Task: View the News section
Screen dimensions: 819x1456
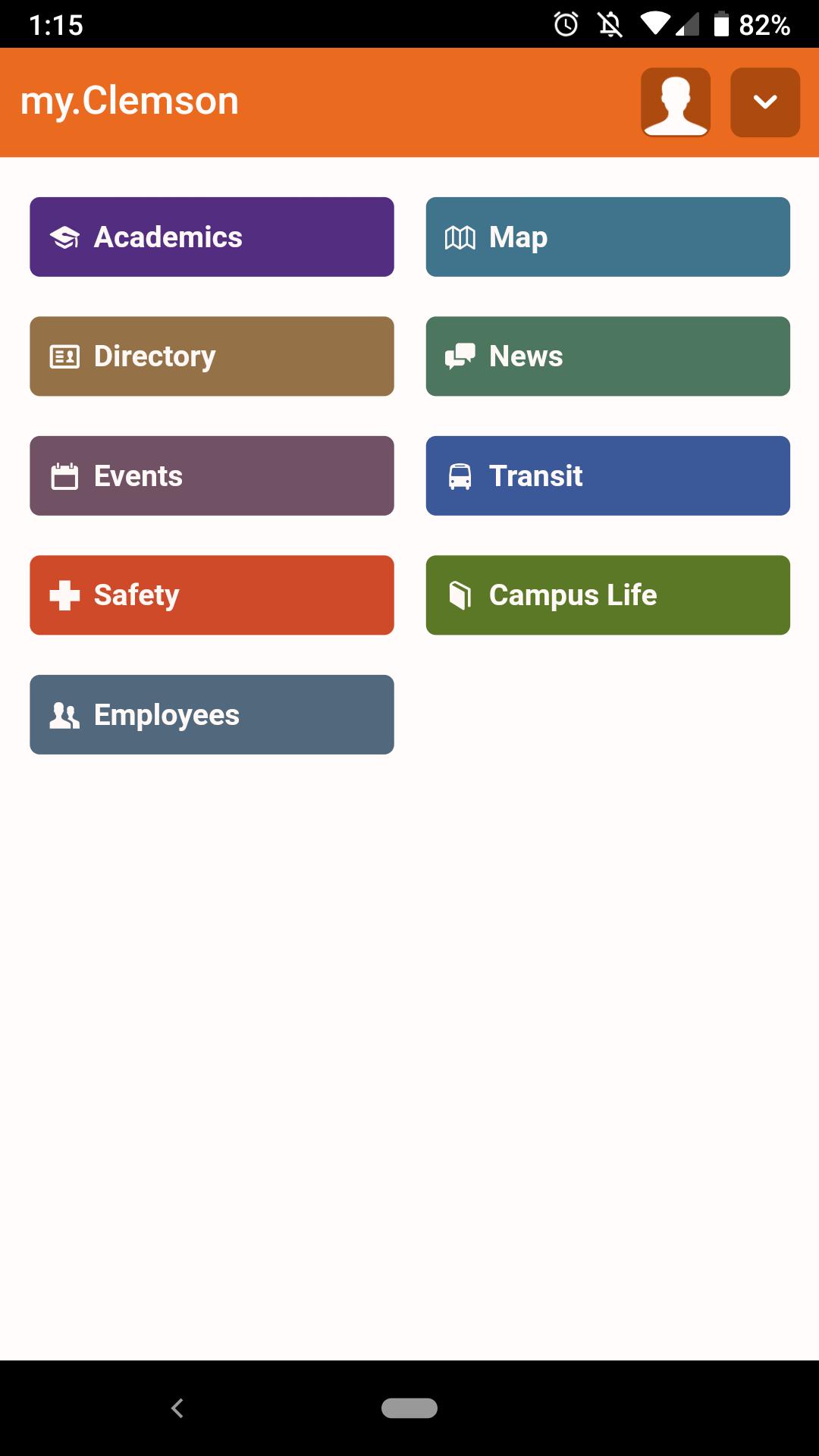Action: click(607, 356)
